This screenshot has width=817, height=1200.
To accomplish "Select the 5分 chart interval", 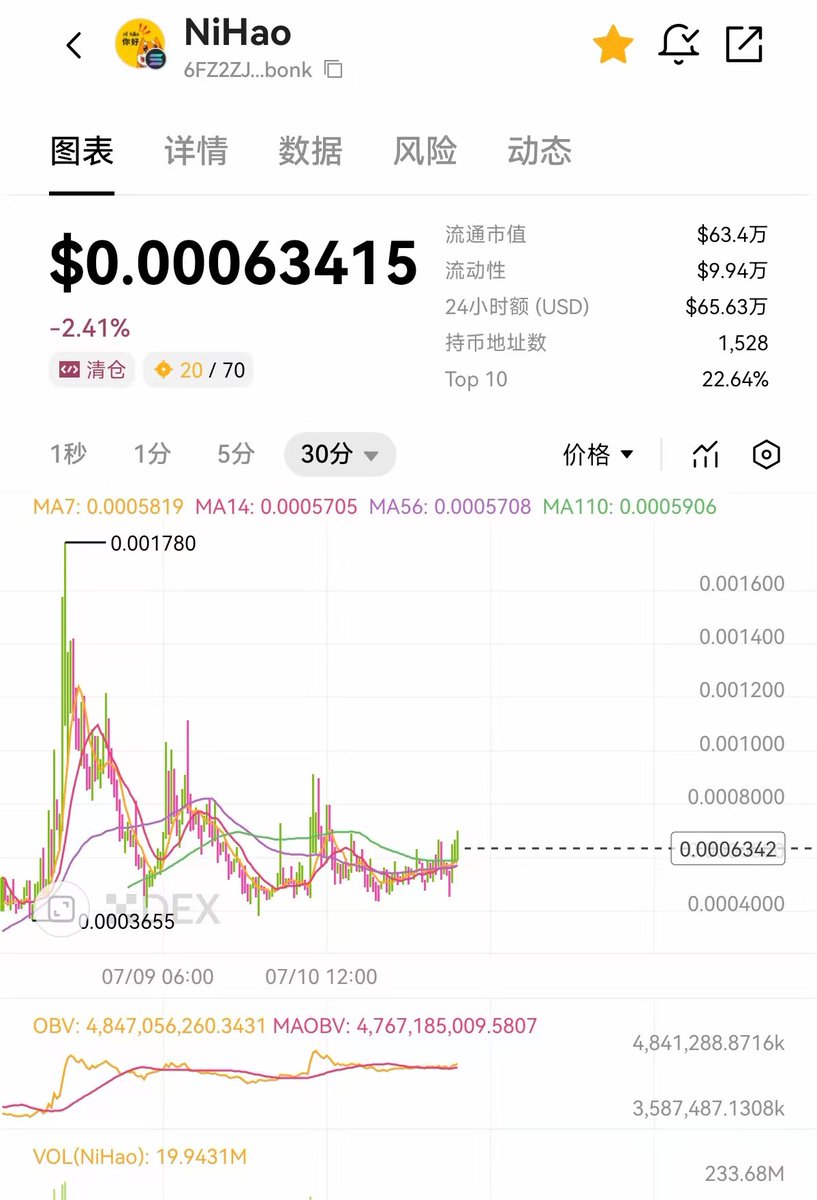I will 236,454.
